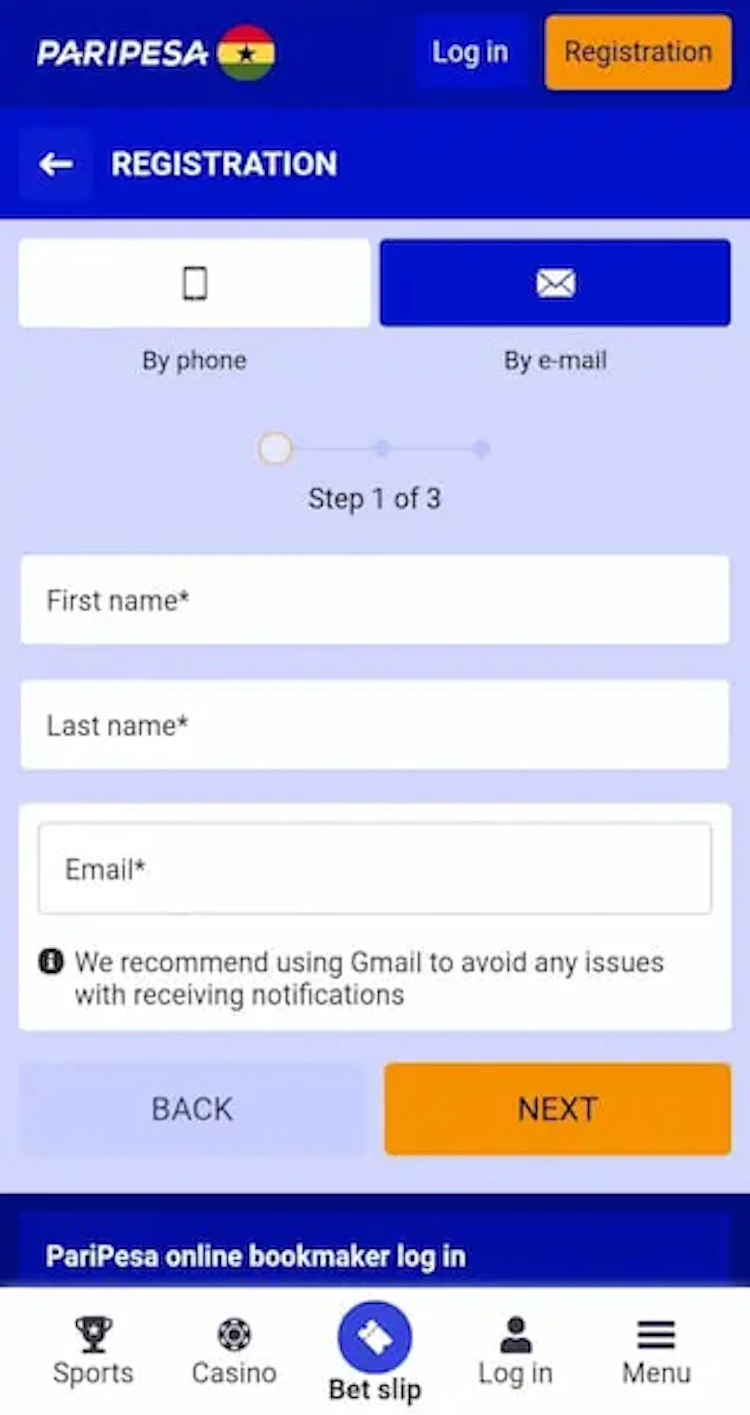Switch to registration by phone

(194, 283)
